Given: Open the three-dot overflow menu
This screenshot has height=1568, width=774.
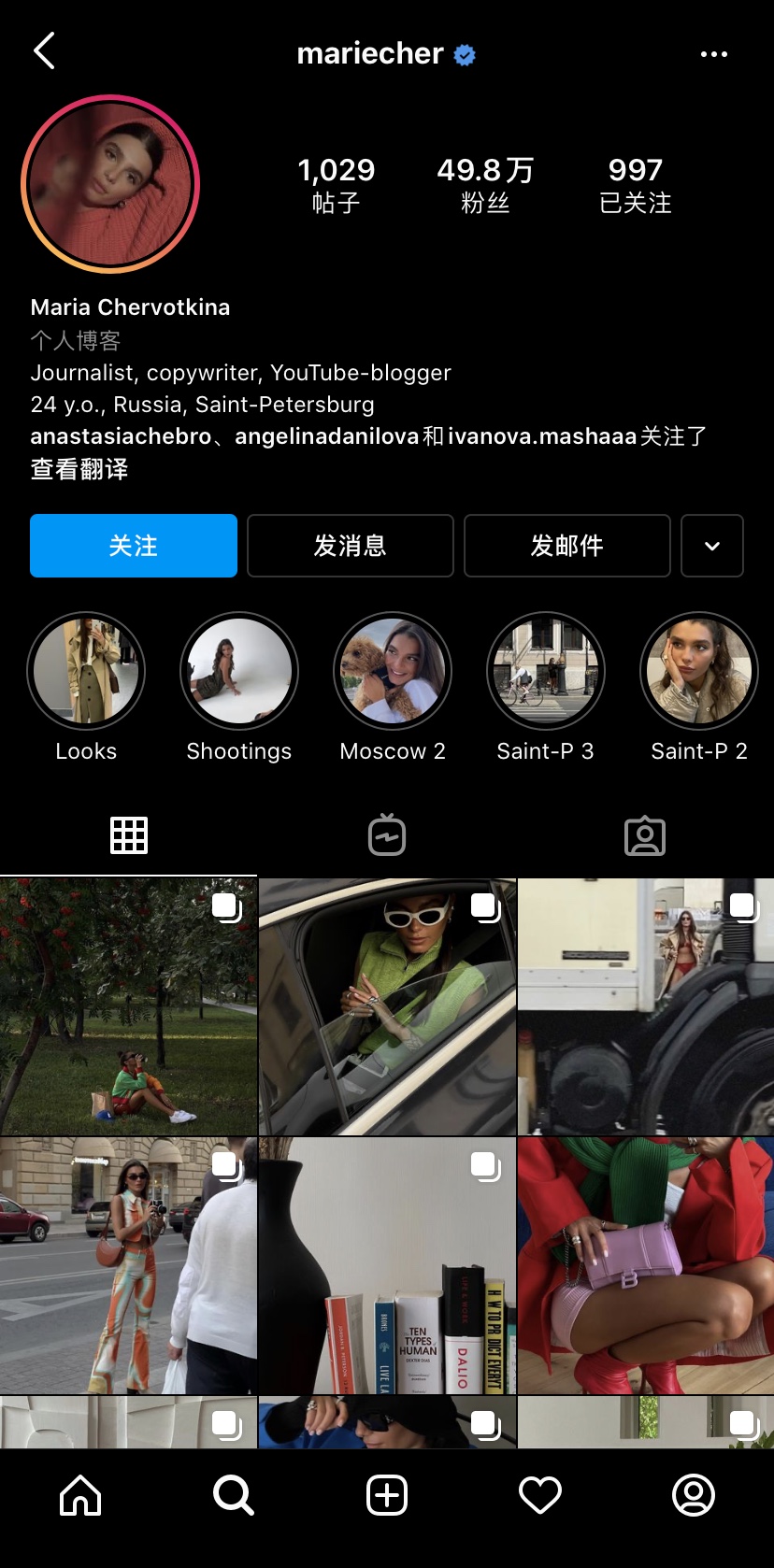Looking at the screenshot, I should click(713, 54).
